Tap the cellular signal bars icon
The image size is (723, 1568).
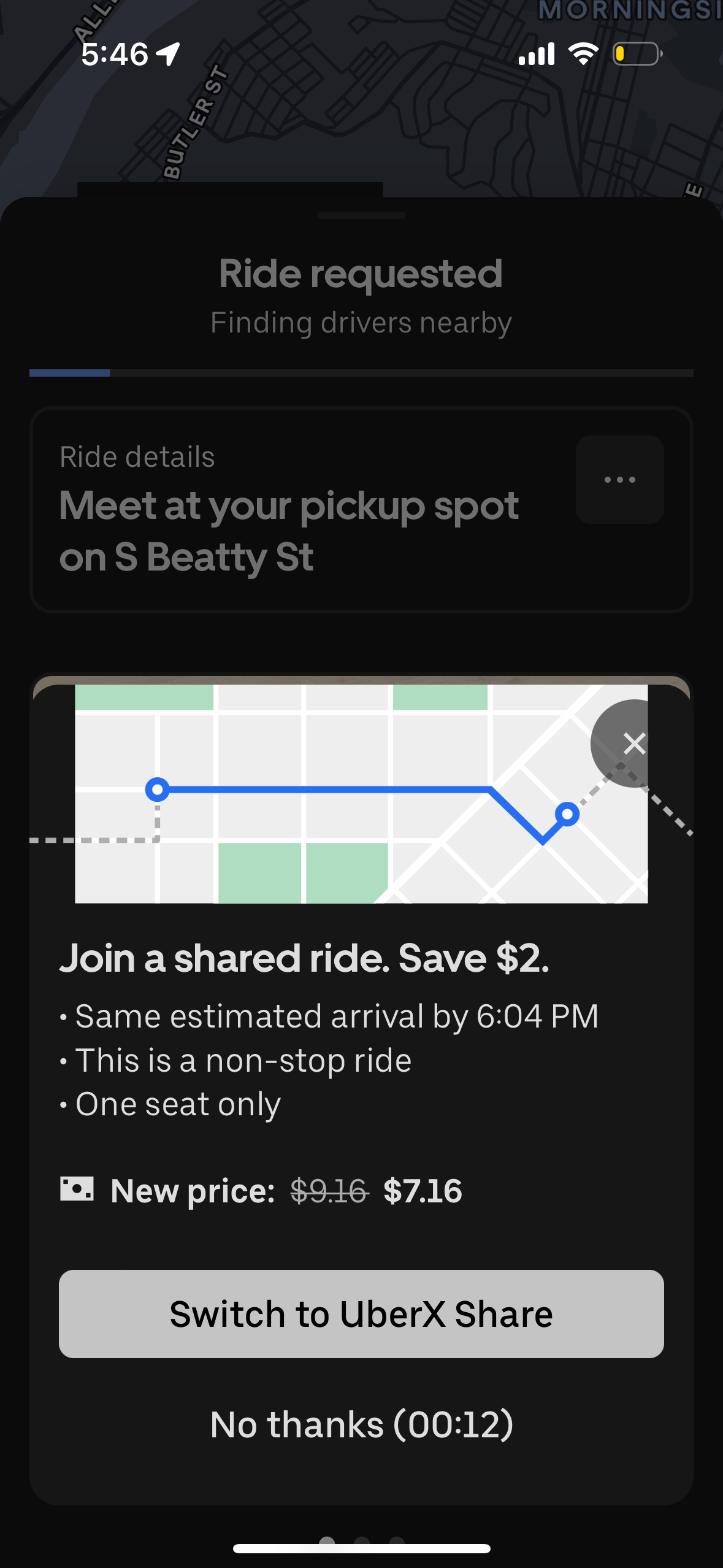(535, 54)
